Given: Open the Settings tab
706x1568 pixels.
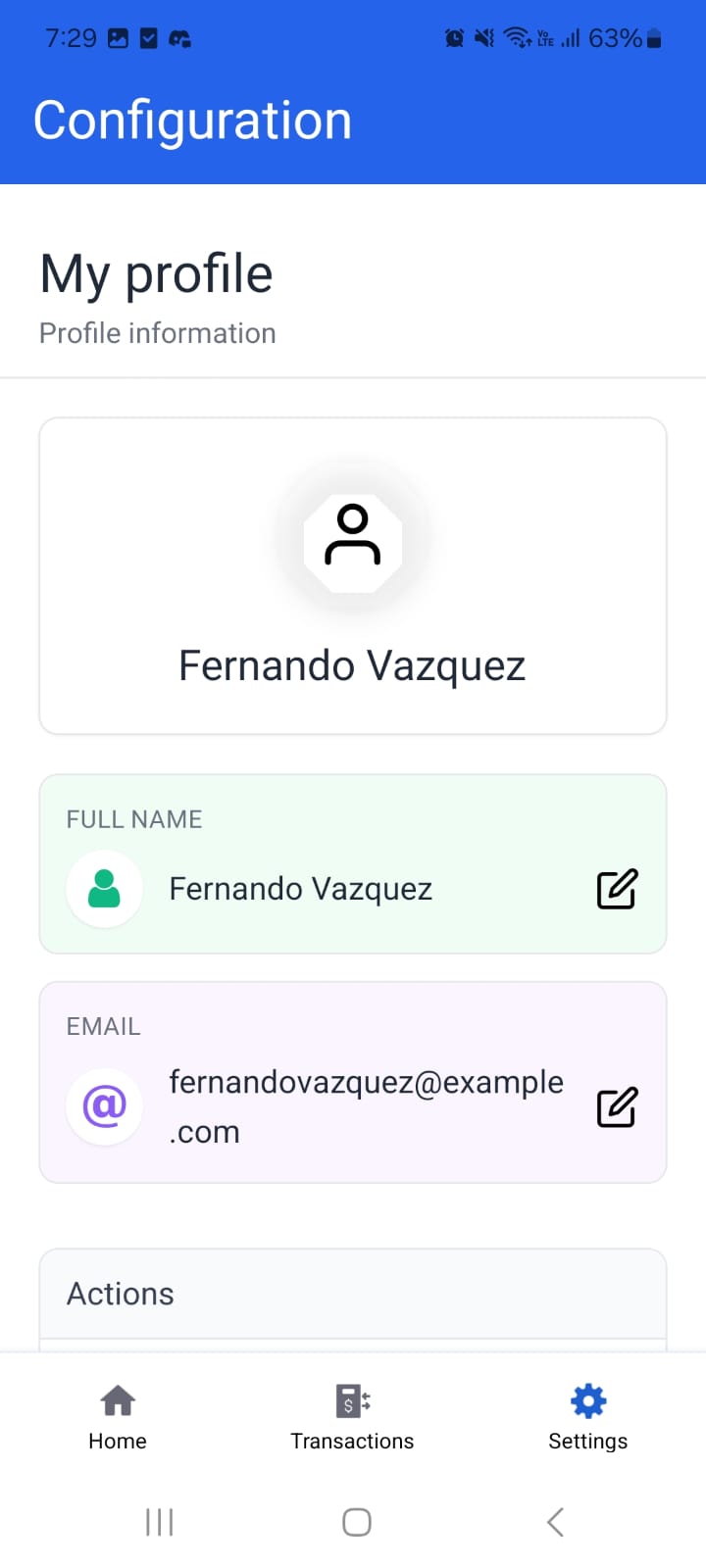Looking at the screenshot, I should (x=587, y=1416).
